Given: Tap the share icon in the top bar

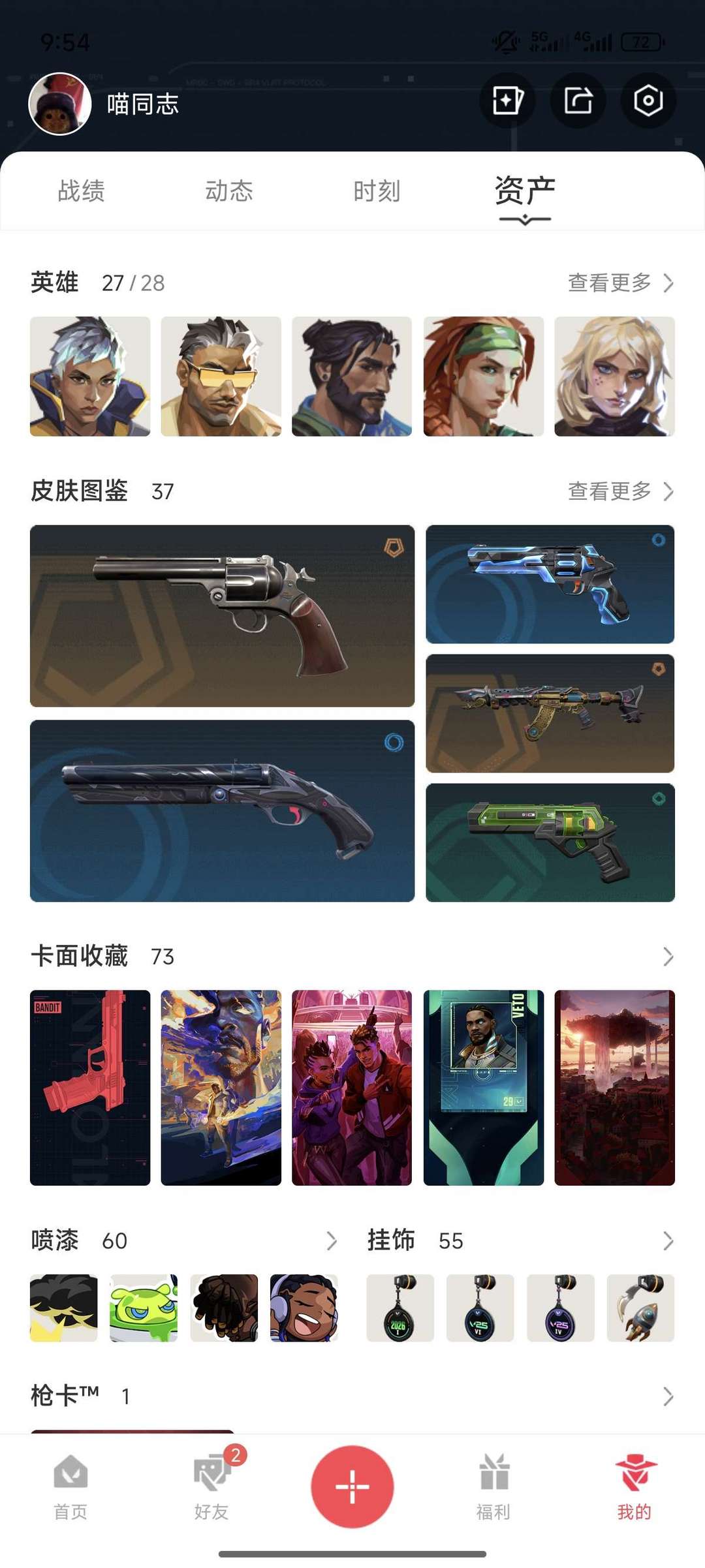Looking at the screenshot, I should 576,101.
